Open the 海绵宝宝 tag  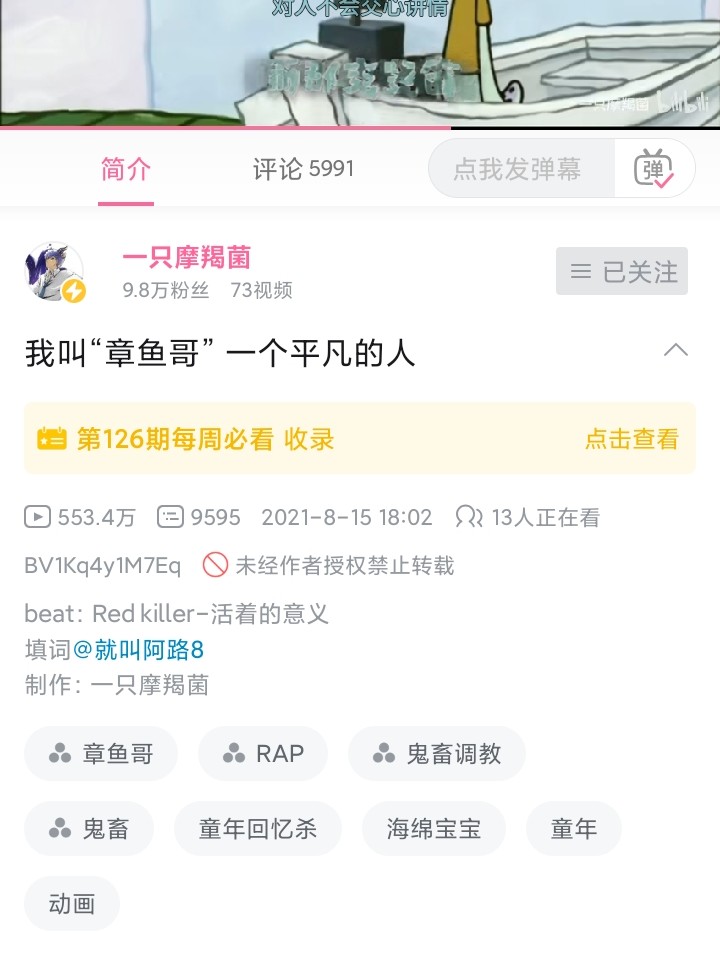pos(433,828)
